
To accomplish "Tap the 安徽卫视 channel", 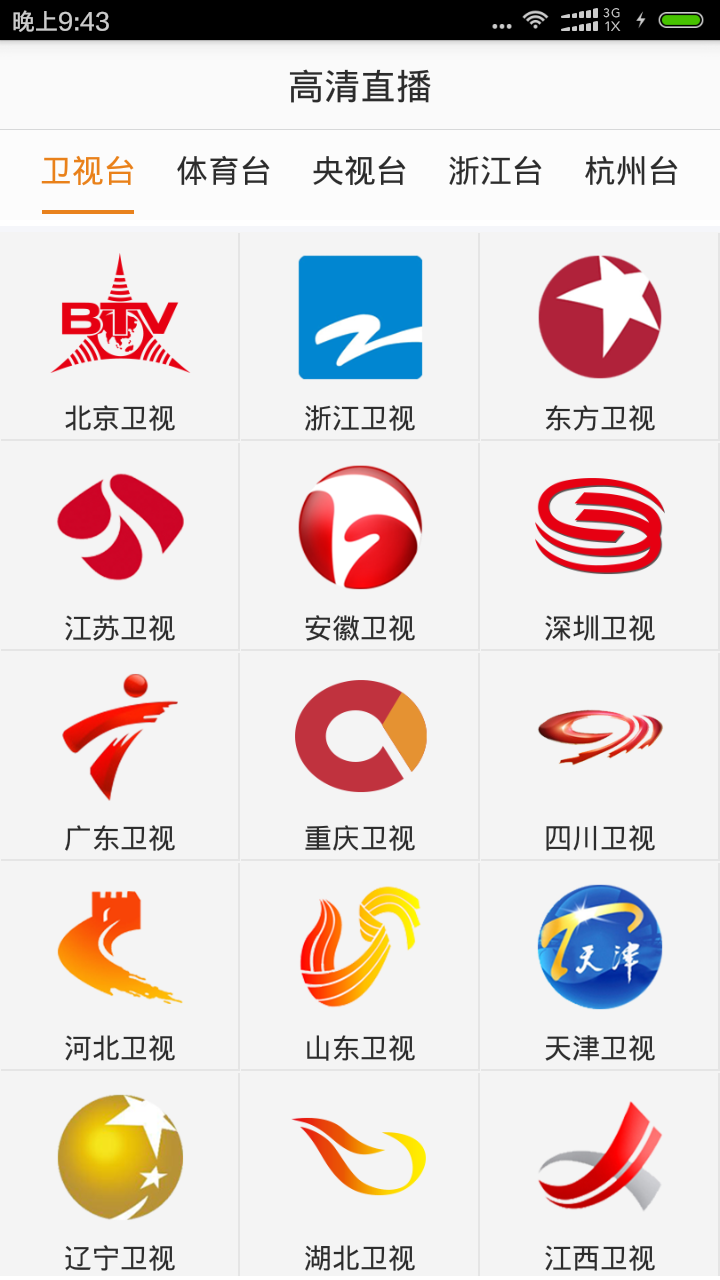I will click(x=360, y=547).
